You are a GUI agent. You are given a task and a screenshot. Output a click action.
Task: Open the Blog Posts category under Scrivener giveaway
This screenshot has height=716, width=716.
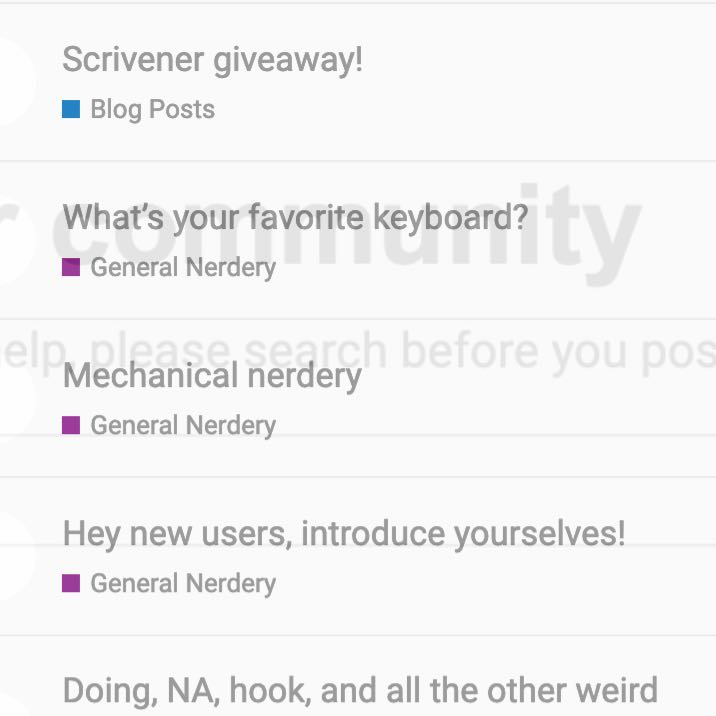click(152, 109)
